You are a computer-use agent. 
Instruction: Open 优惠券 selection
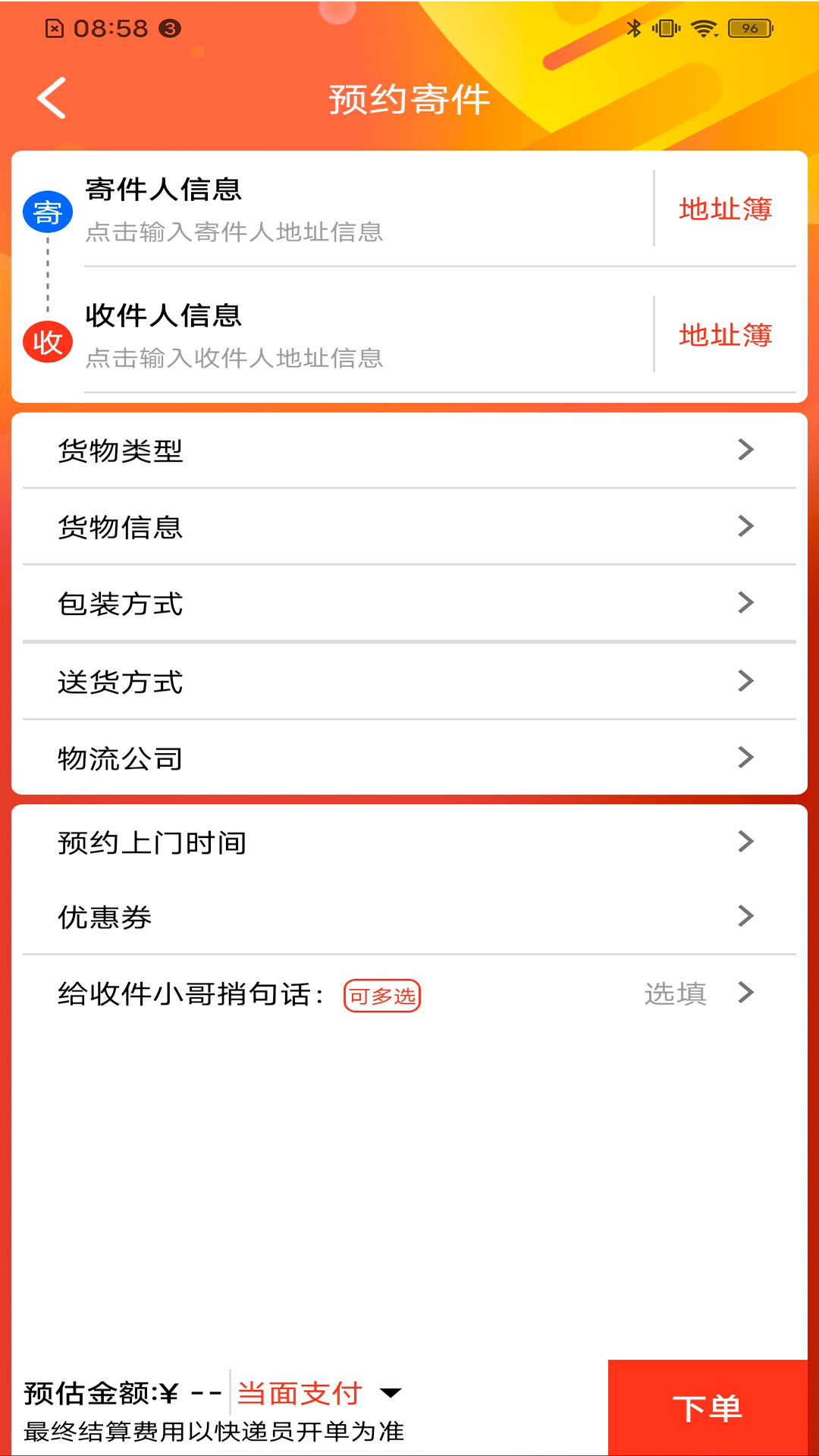pyautogui.click(x=409, y=917)
